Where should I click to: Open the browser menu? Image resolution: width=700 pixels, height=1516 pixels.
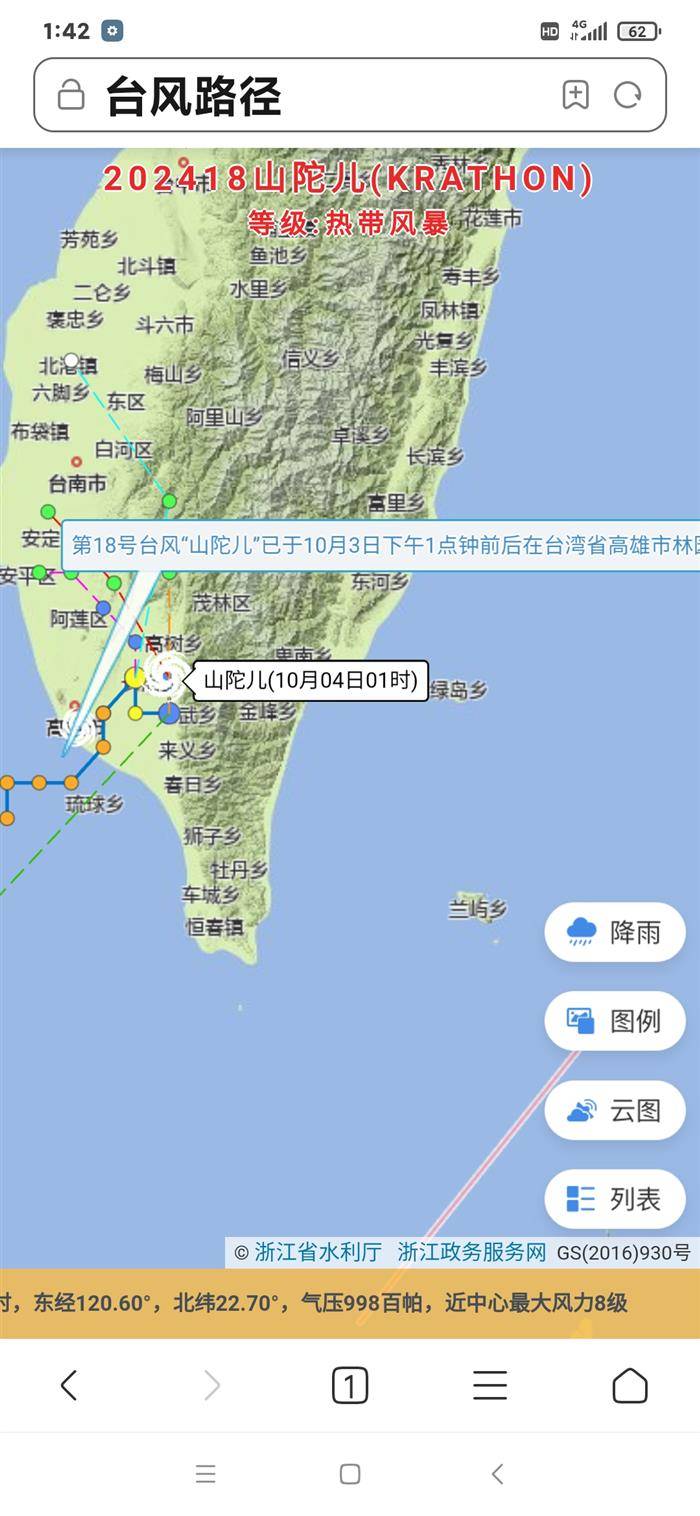[x=490, y=1385]
